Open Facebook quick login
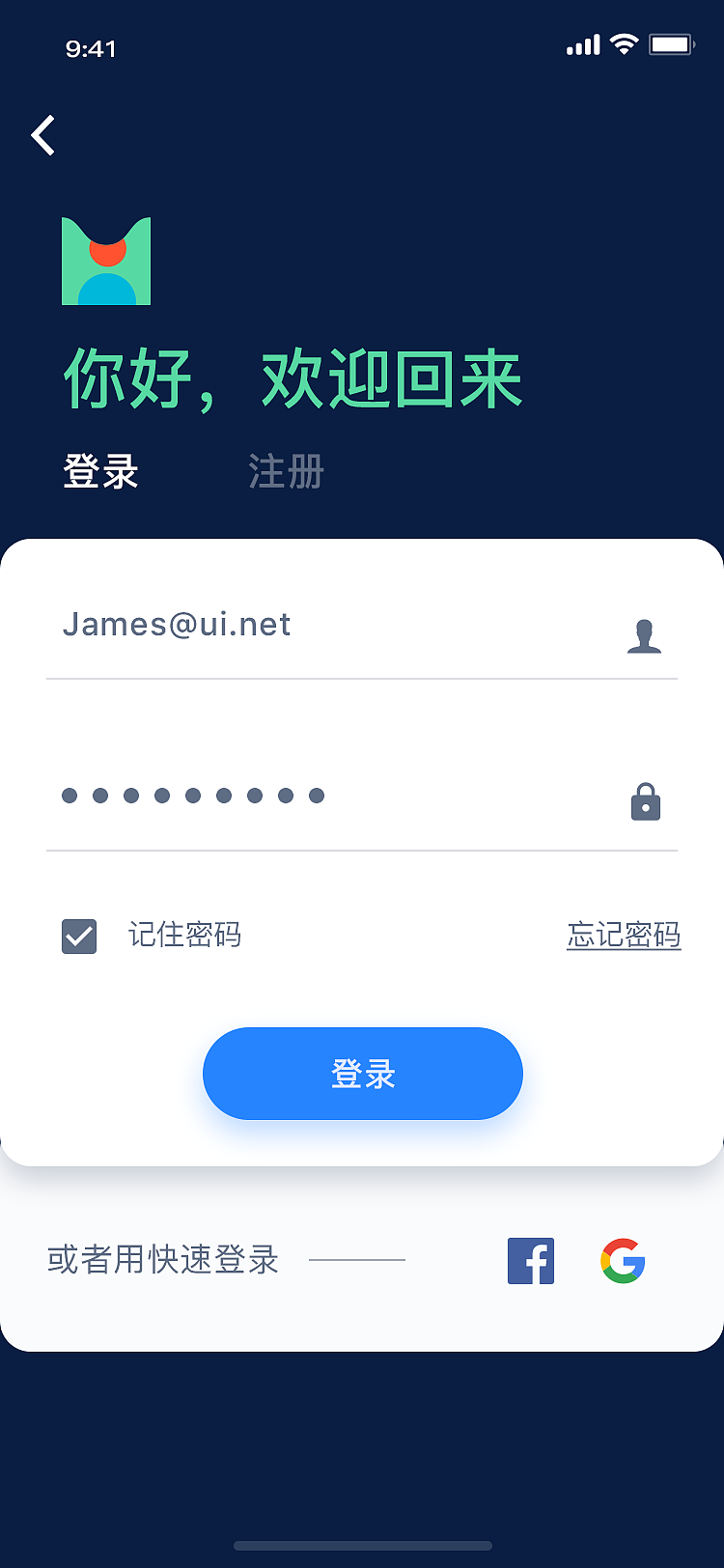The image size is (724, 1568). click(530, 1261)
